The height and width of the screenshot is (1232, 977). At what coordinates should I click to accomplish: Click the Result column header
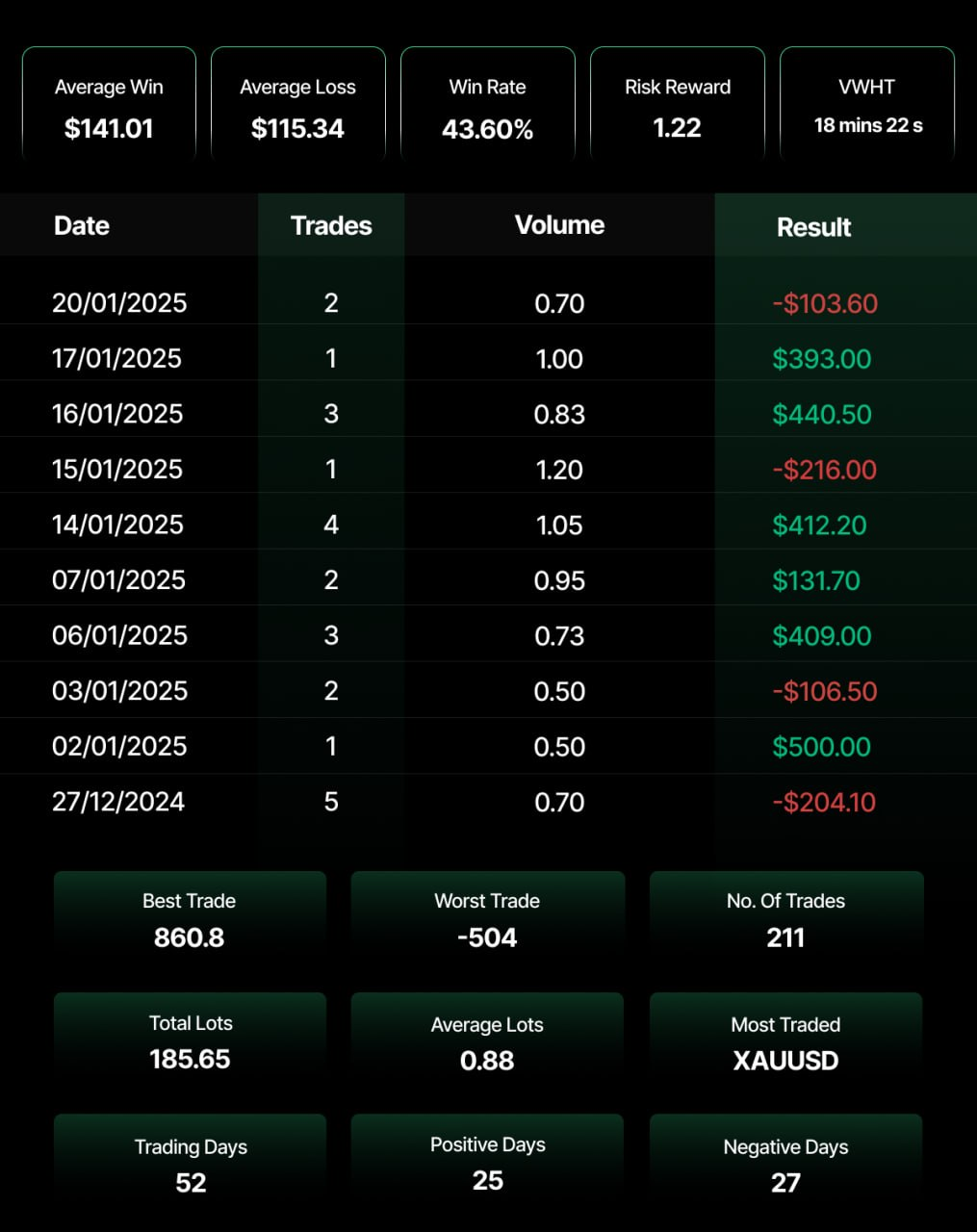(x=814, y=227)
